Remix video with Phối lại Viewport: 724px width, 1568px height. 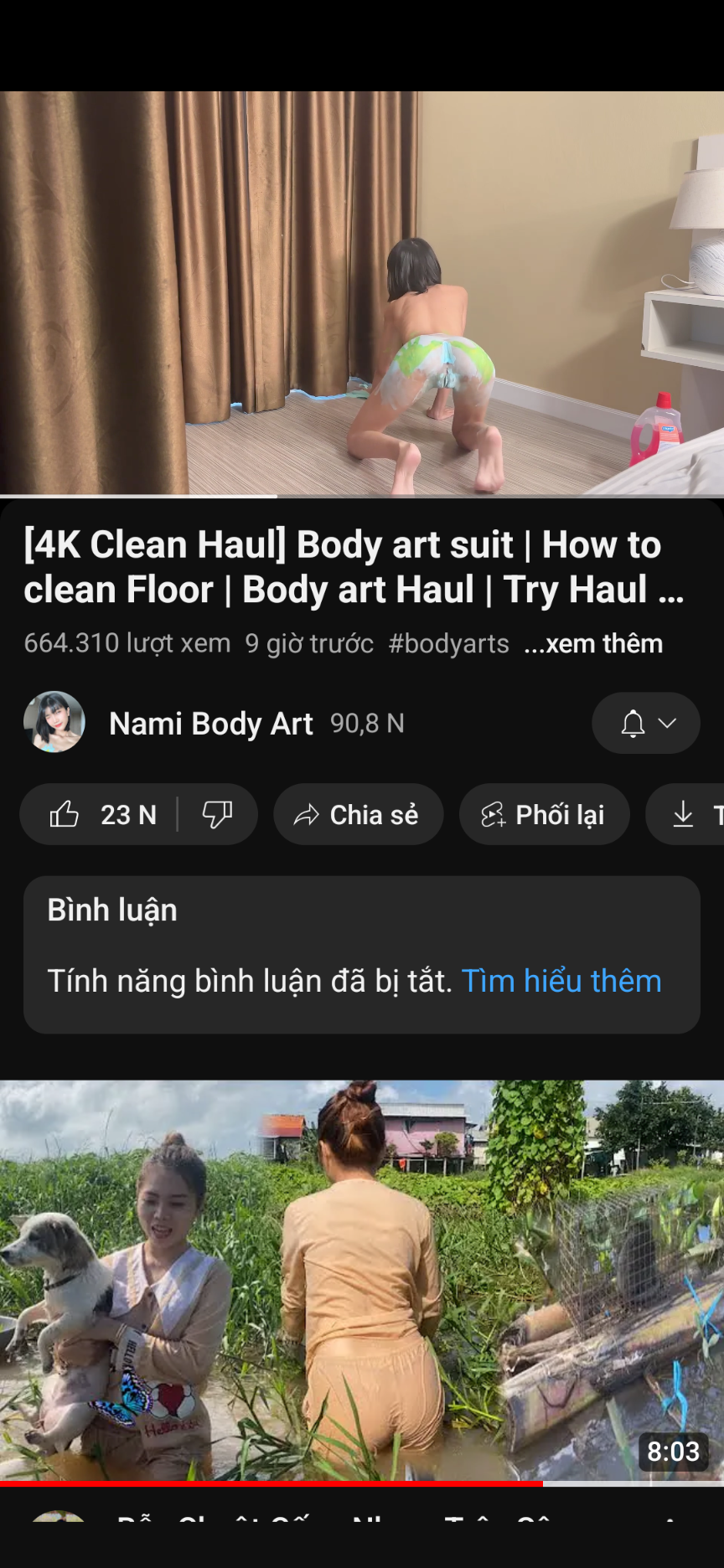point(544,814)
